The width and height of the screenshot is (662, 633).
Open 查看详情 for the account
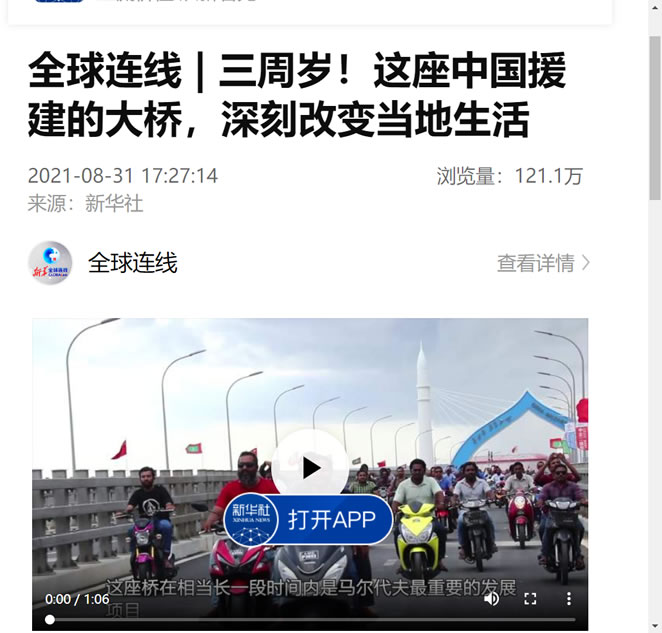click(543, 263)
